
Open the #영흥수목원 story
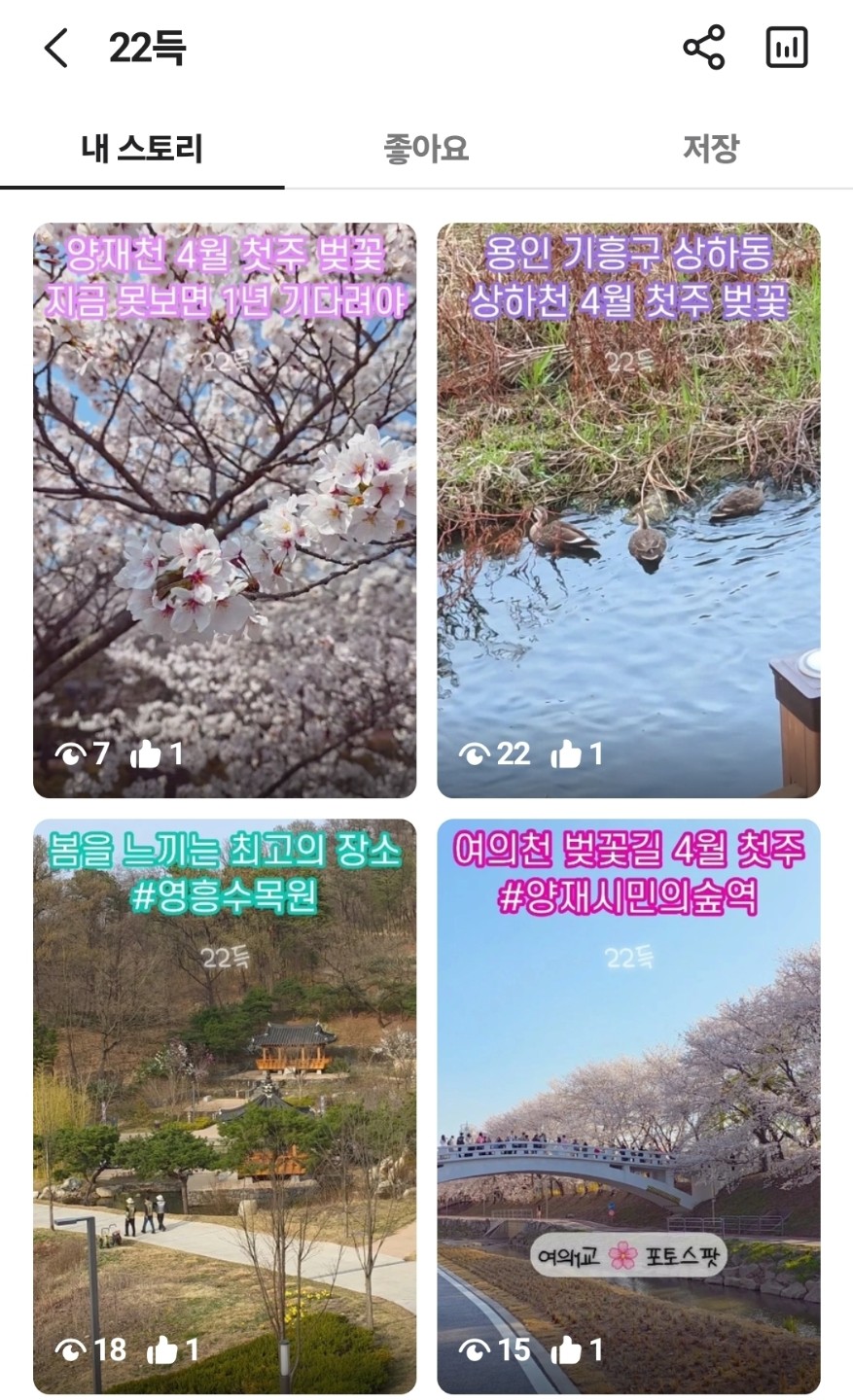(x=225, y=1105)
